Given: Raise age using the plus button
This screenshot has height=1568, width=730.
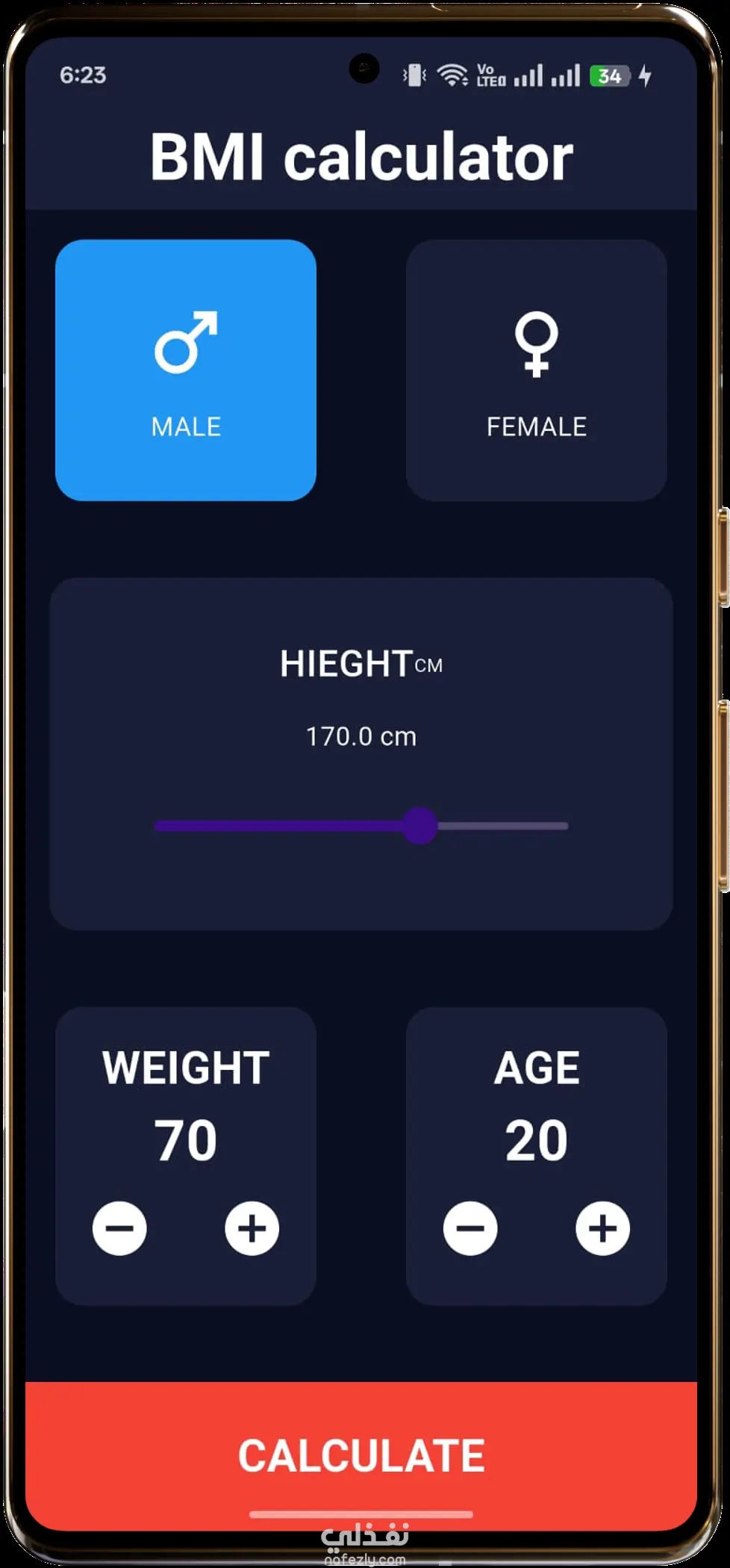Looking at the screenshot, I should pyautogui.click(x=602, y=1228).
